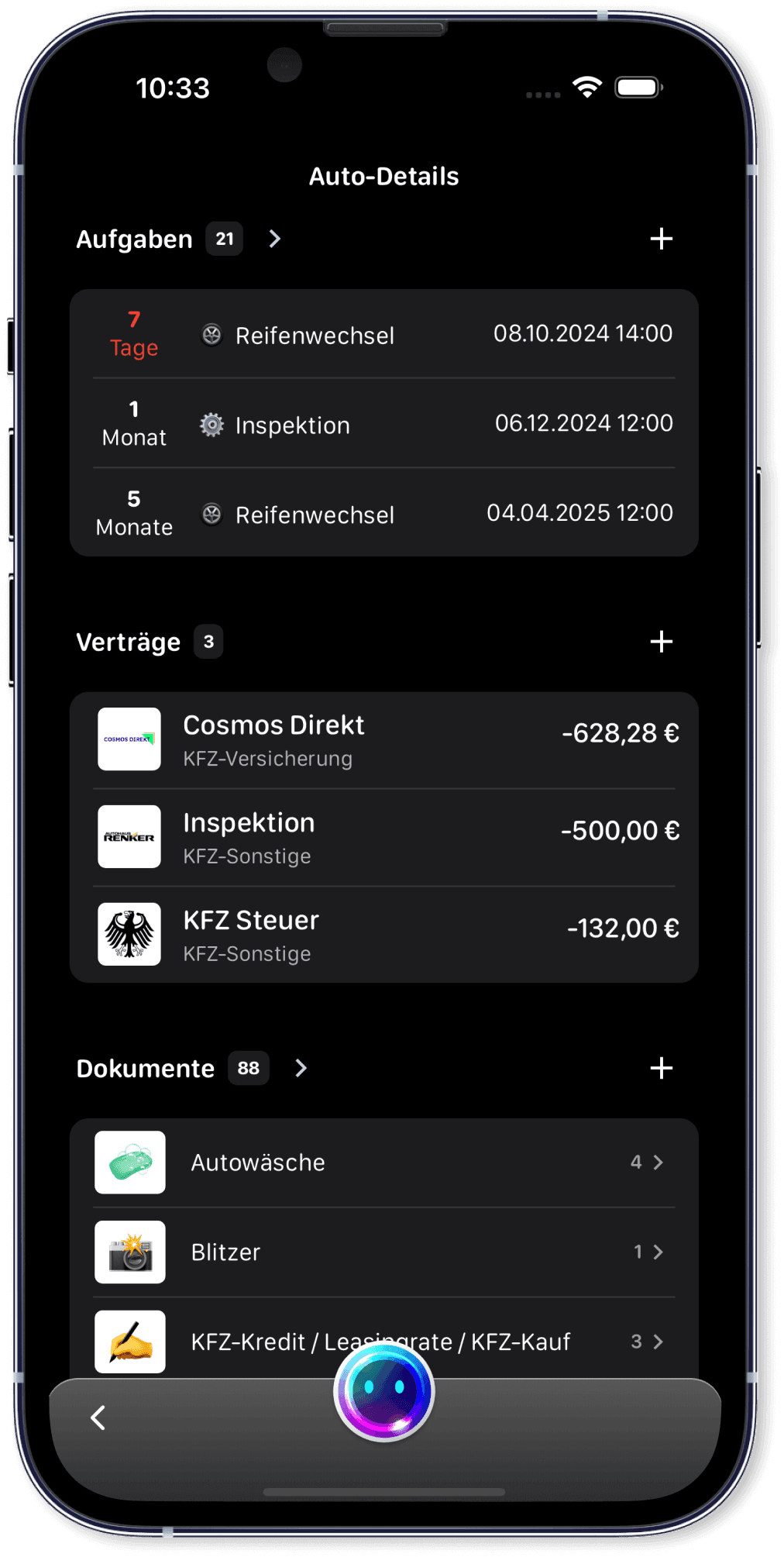Open the Reifenwechsel task due 08.10.2024
784x1557 pixels.
(x=383, y=335)
